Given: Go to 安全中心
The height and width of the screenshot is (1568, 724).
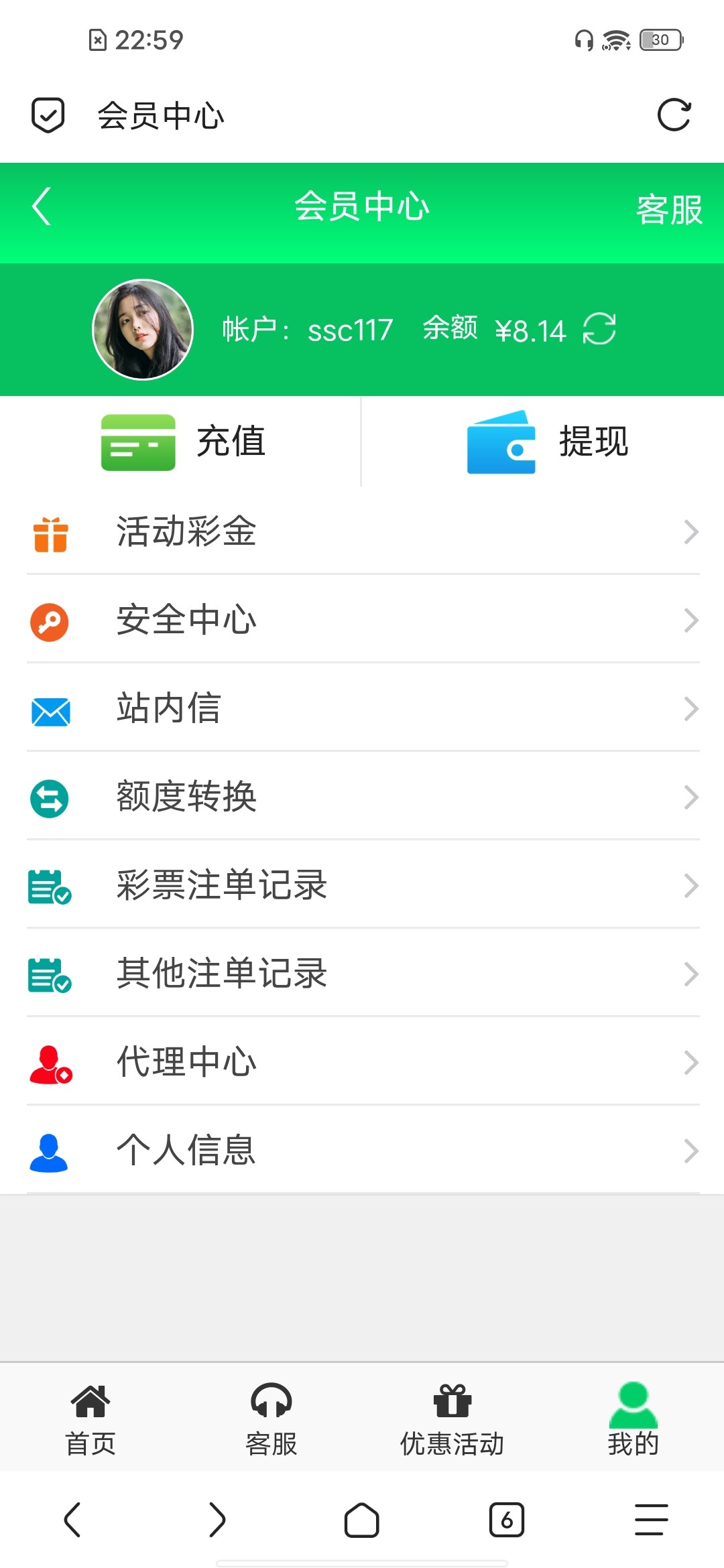Looking at the screenshot, I should [x=362, y=620].
